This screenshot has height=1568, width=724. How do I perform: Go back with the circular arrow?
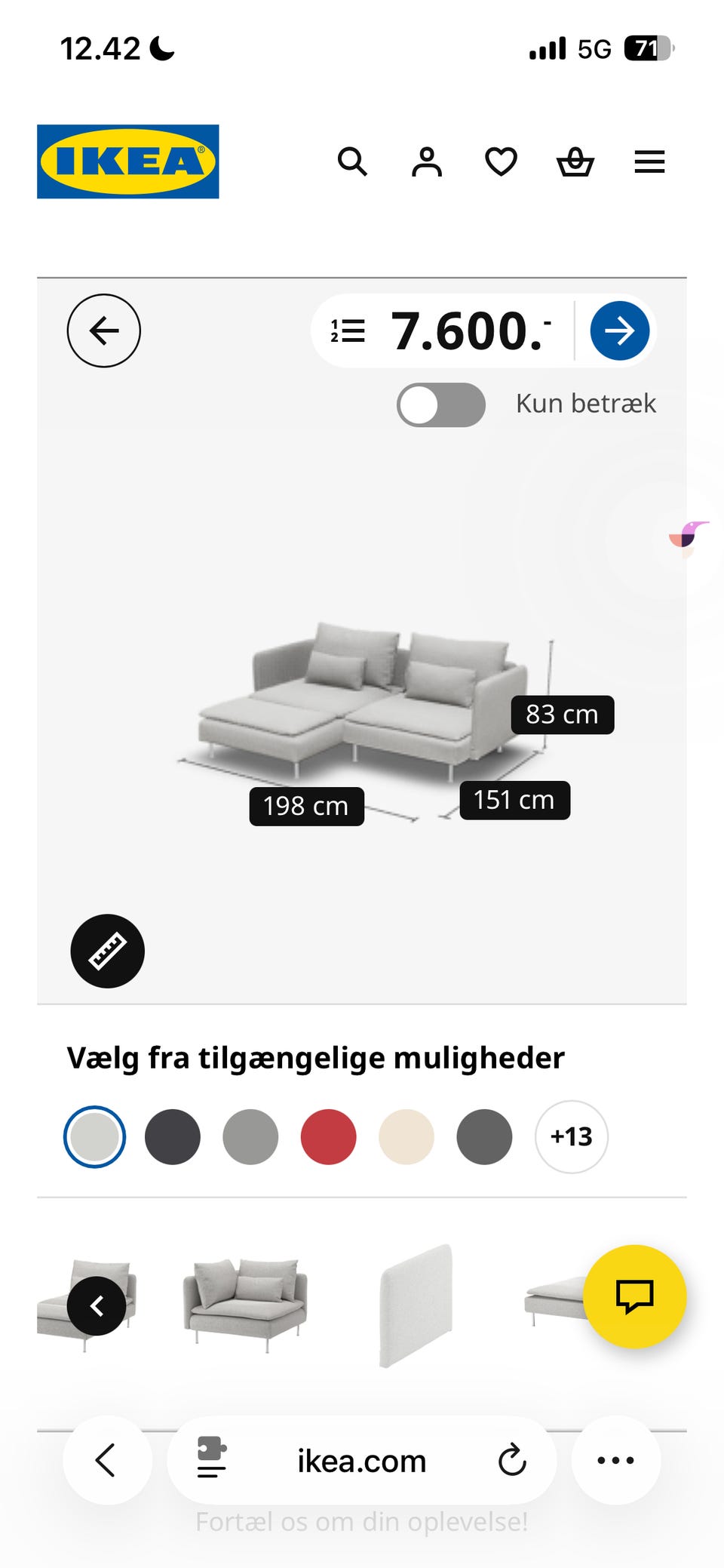click(105, 330)
